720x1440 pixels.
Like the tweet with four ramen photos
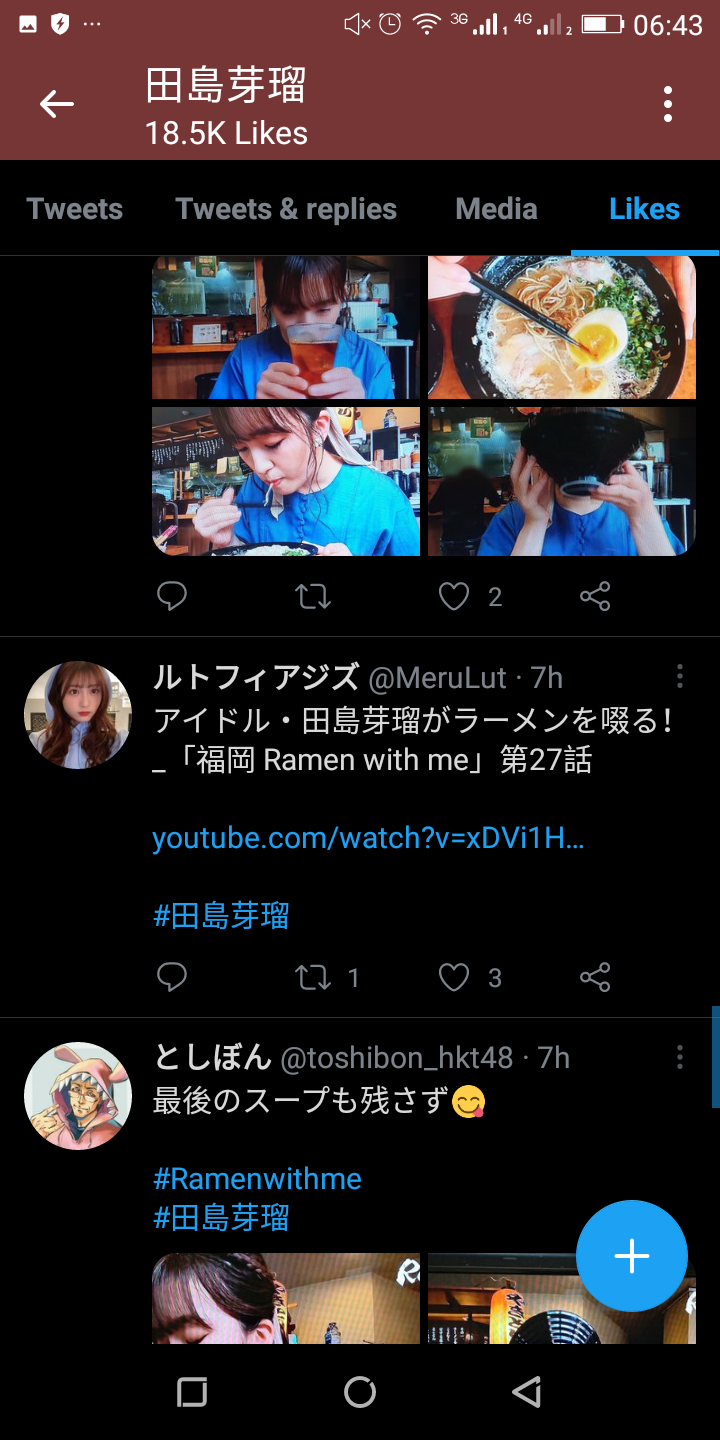click(455, 596)
